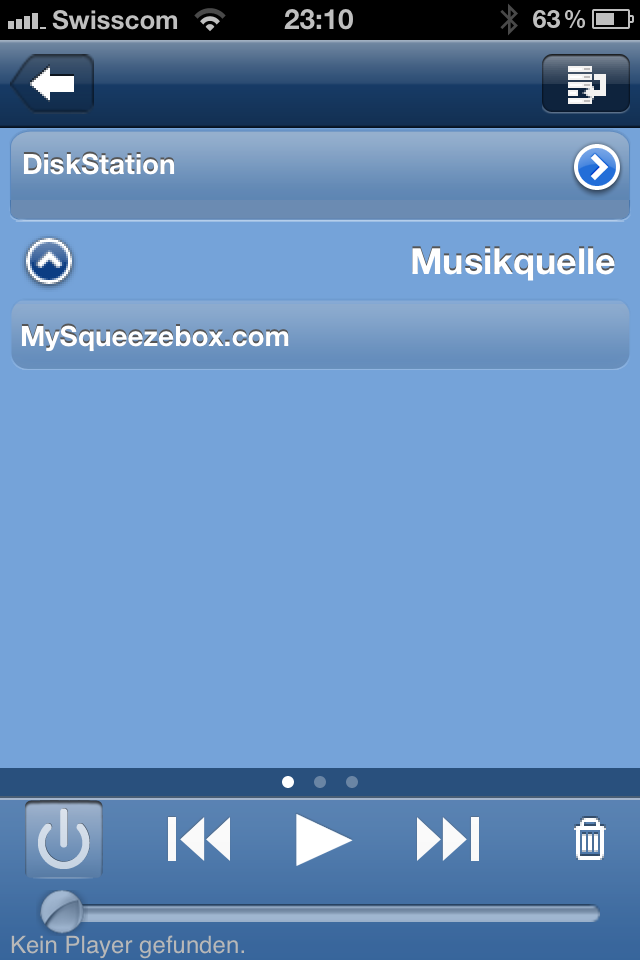Clear the playlist with trash icon
Image resolution: width=640 pixels, height=960 pixels.
click(590, 839)
